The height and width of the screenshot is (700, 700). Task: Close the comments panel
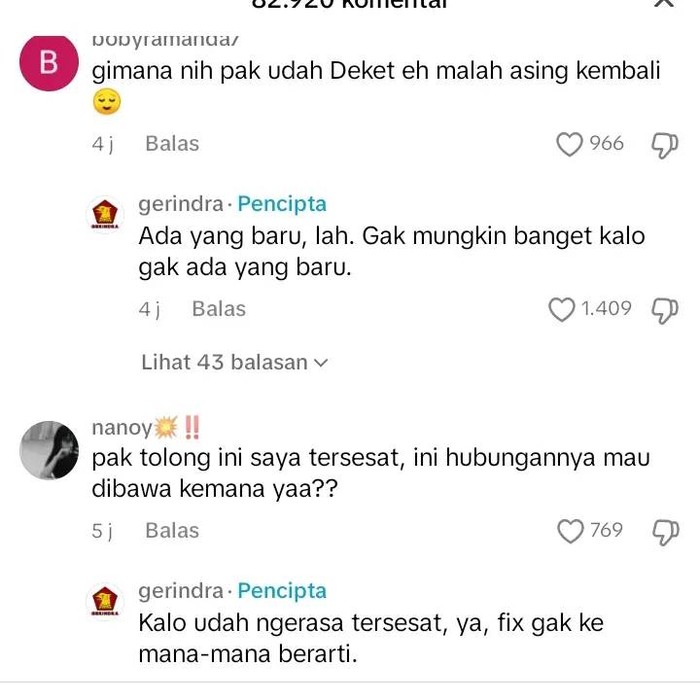[x=663, y=4]
